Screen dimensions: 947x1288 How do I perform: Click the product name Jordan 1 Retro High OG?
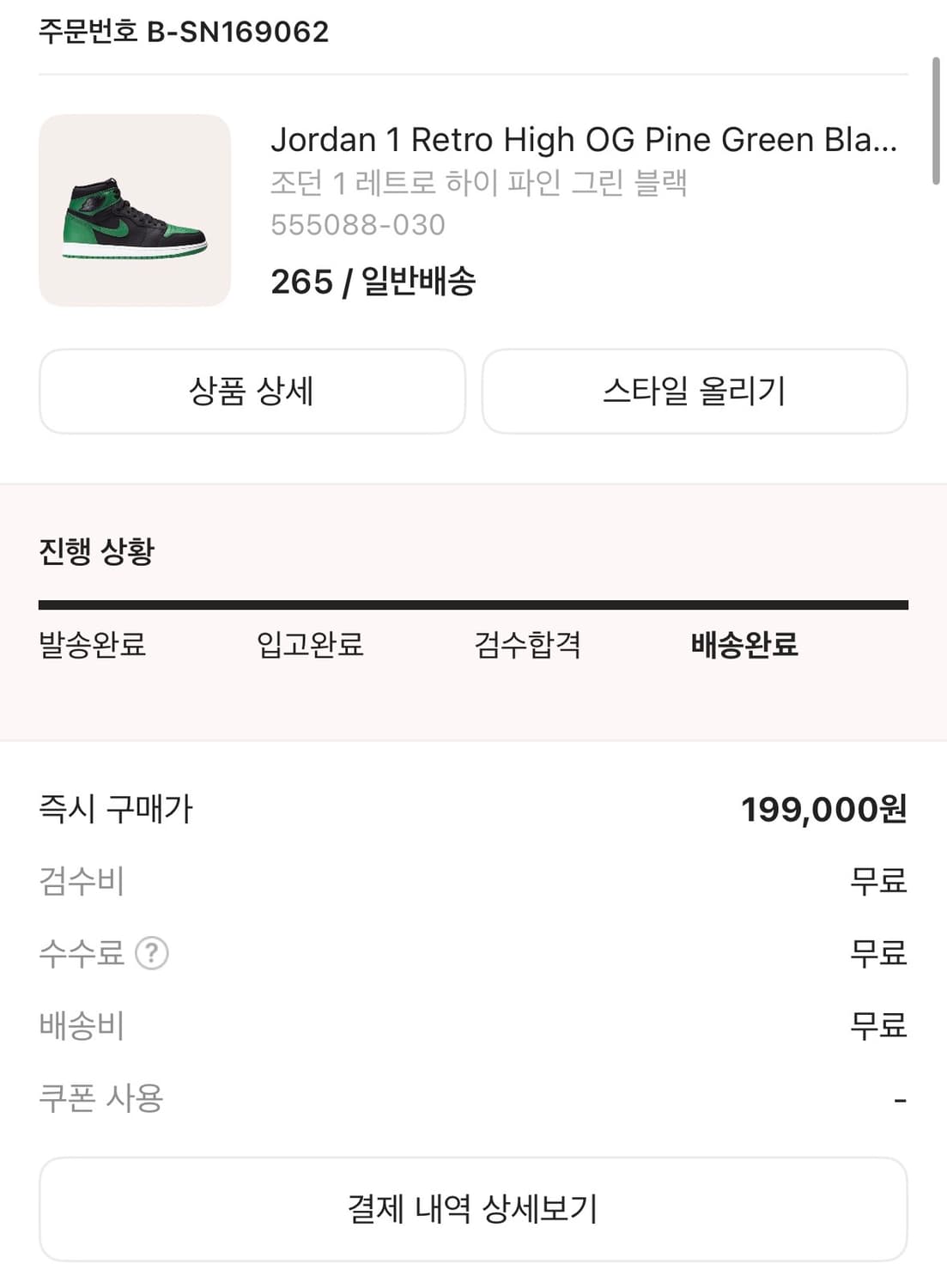click(x=584, y=139)
